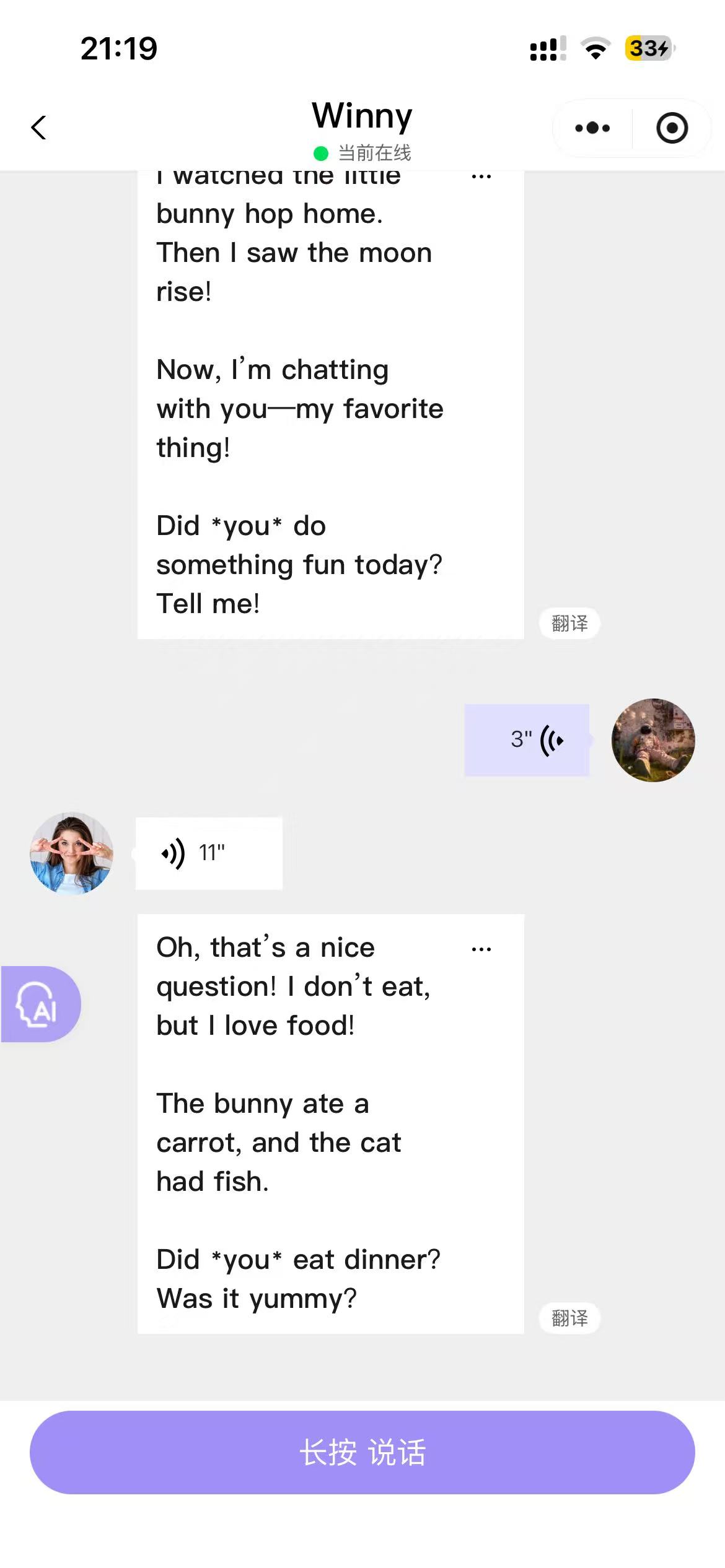Open options on 'nice question' message
Screen dimensions: 725x1568
coord(481,949)
